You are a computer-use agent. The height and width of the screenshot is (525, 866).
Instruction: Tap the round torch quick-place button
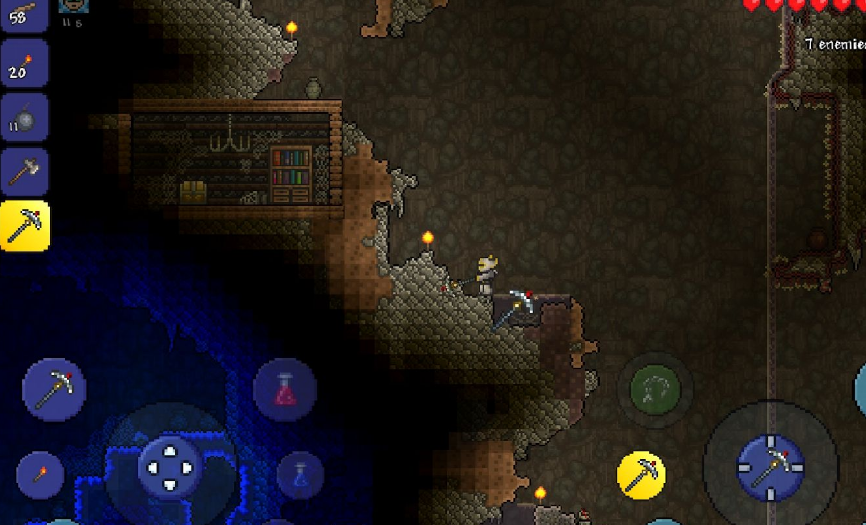[40, 471]
